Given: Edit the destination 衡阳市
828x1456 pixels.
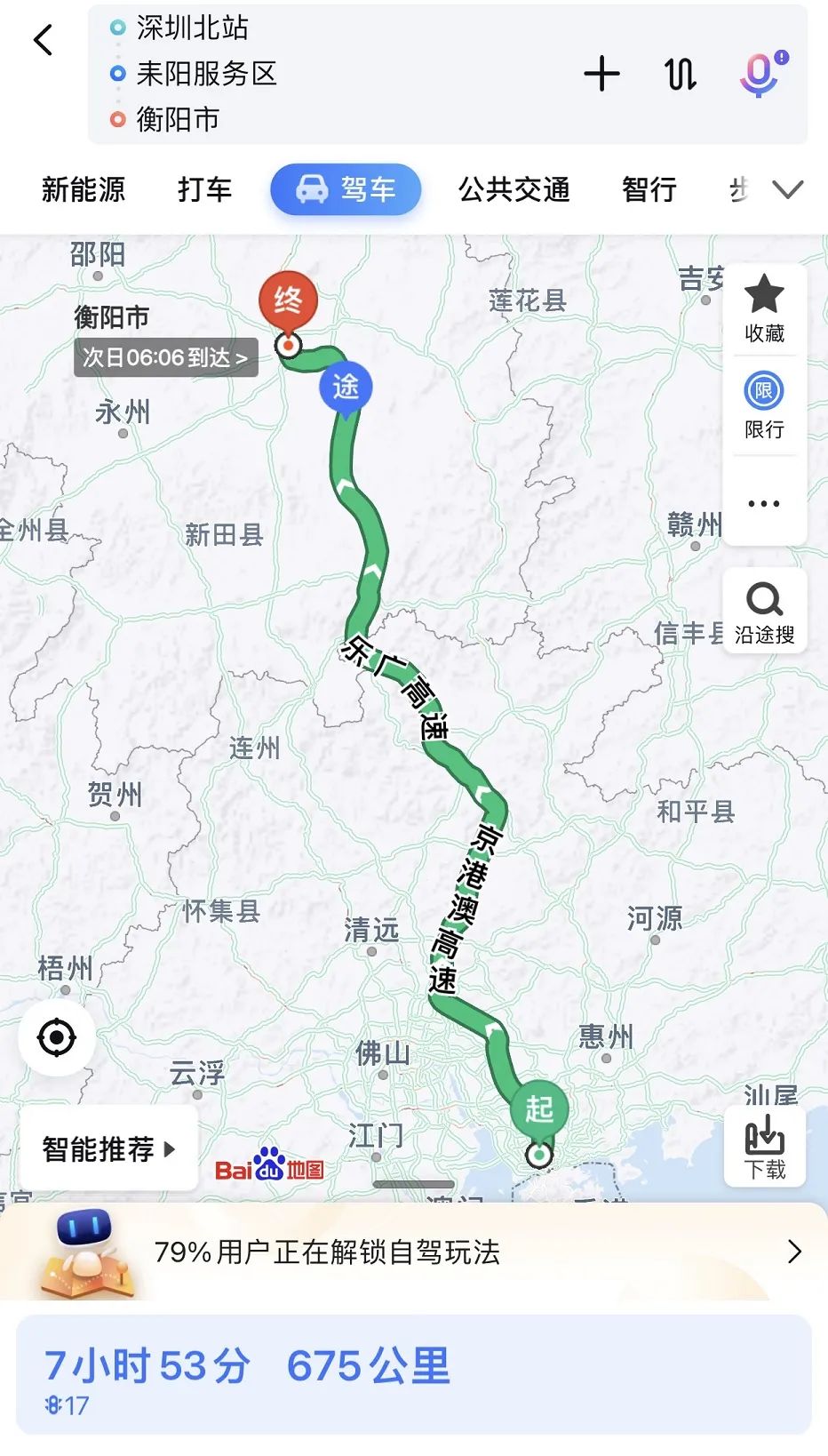Looking at the screenshot, I should 178,119.
